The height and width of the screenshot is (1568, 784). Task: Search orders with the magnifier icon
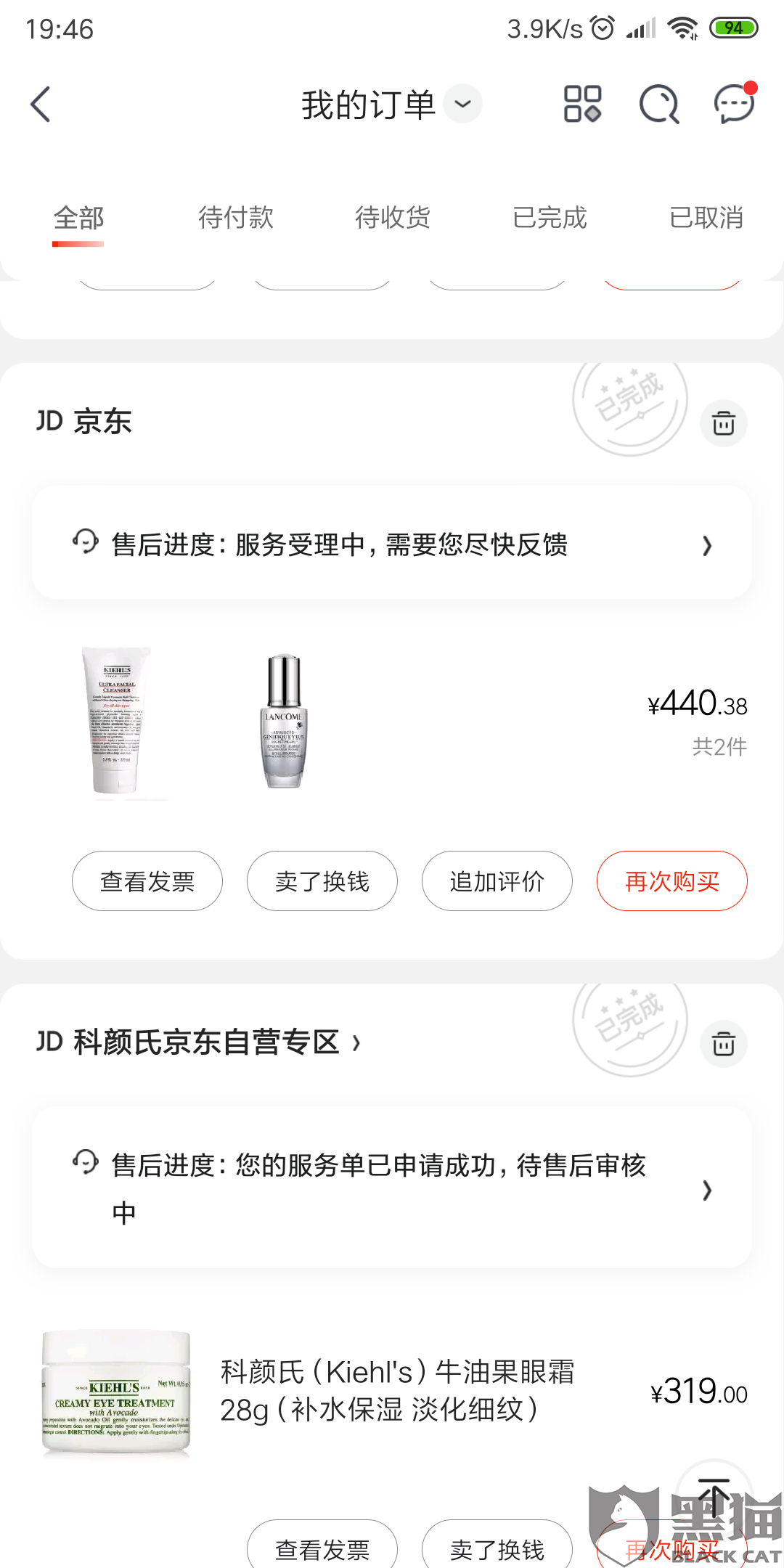click(x=658, y=105)
